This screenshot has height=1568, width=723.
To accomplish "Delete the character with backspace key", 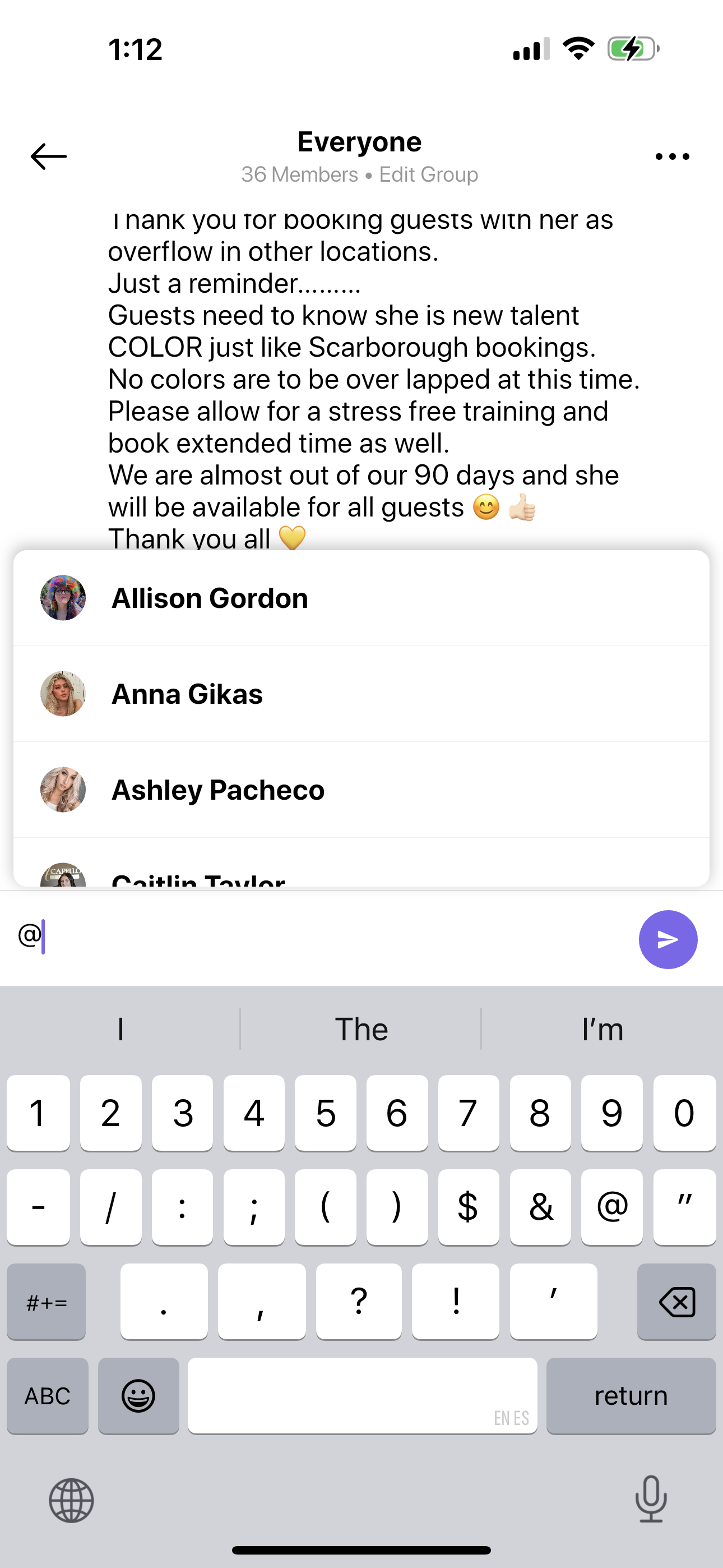I will (676, 1302).
